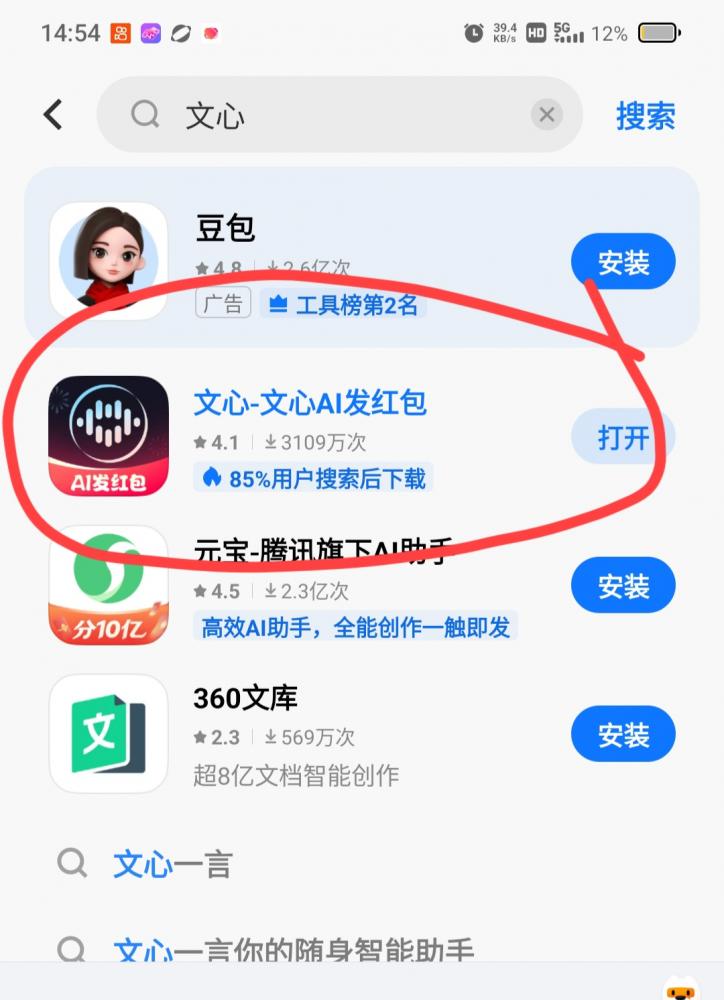Go back using the arrow icon
The height and width of the screenshot is (1000, 724).
[x=53, y=115]
